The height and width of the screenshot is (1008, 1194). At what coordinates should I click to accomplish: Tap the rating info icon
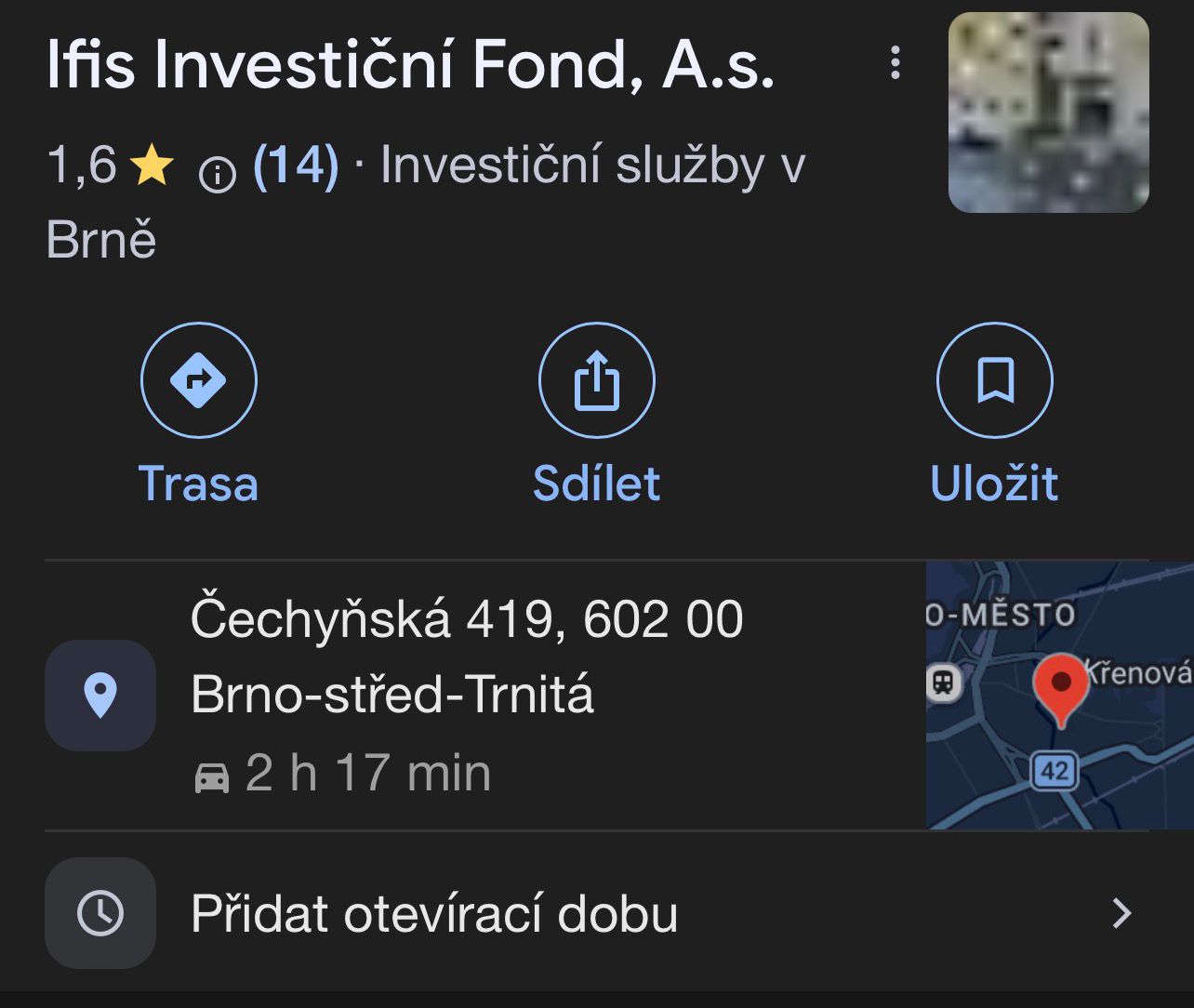point(218,174)
